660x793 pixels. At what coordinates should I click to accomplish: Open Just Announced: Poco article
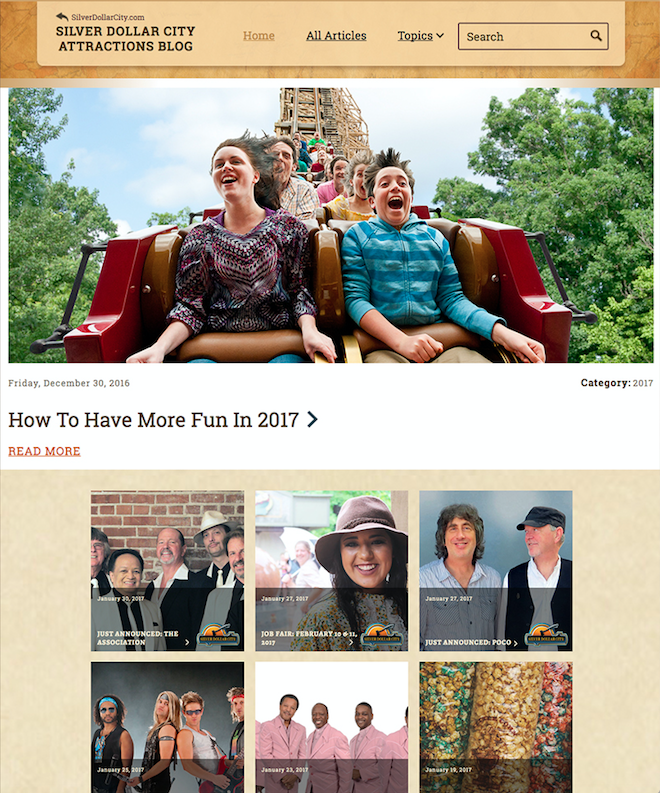(495, 571)
